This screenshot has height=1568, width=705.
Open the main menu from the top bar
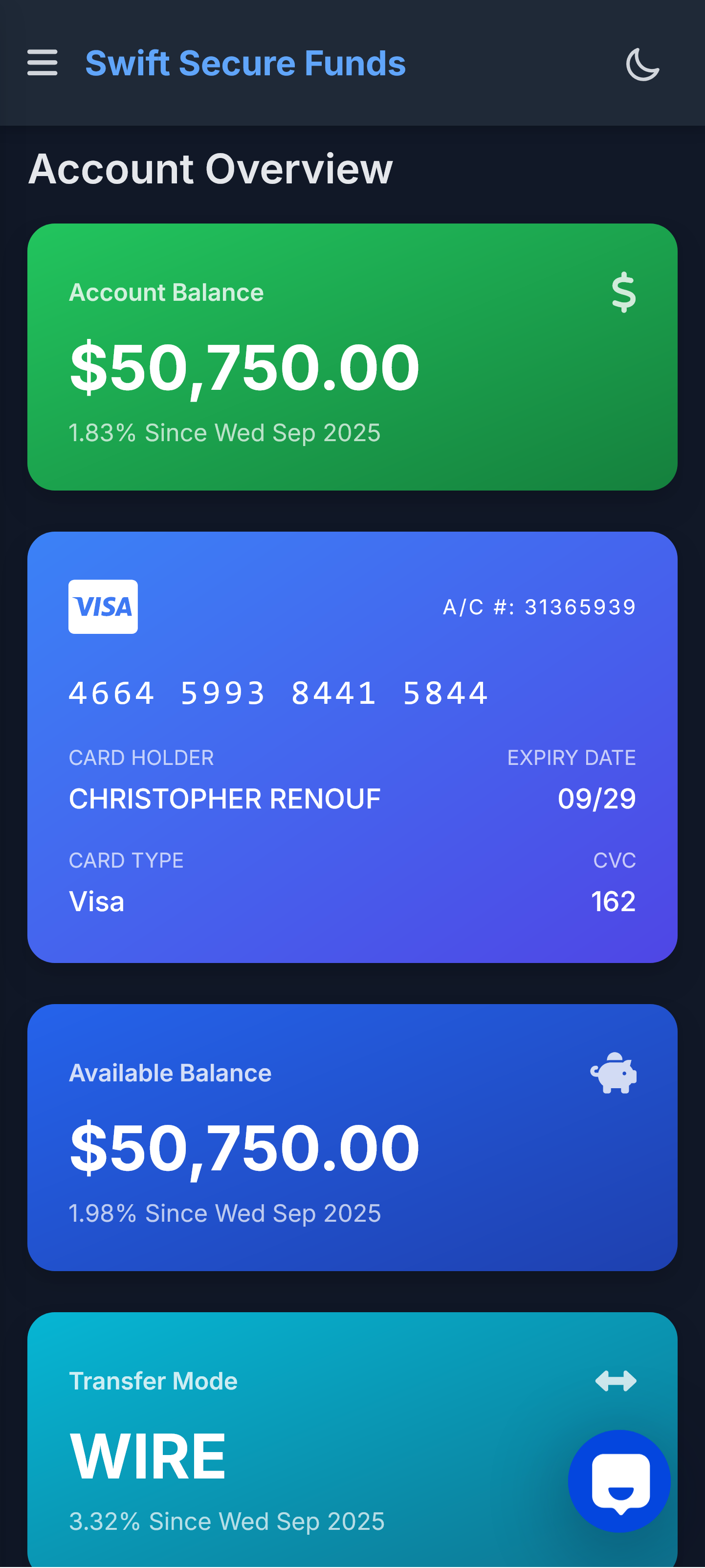42,63
